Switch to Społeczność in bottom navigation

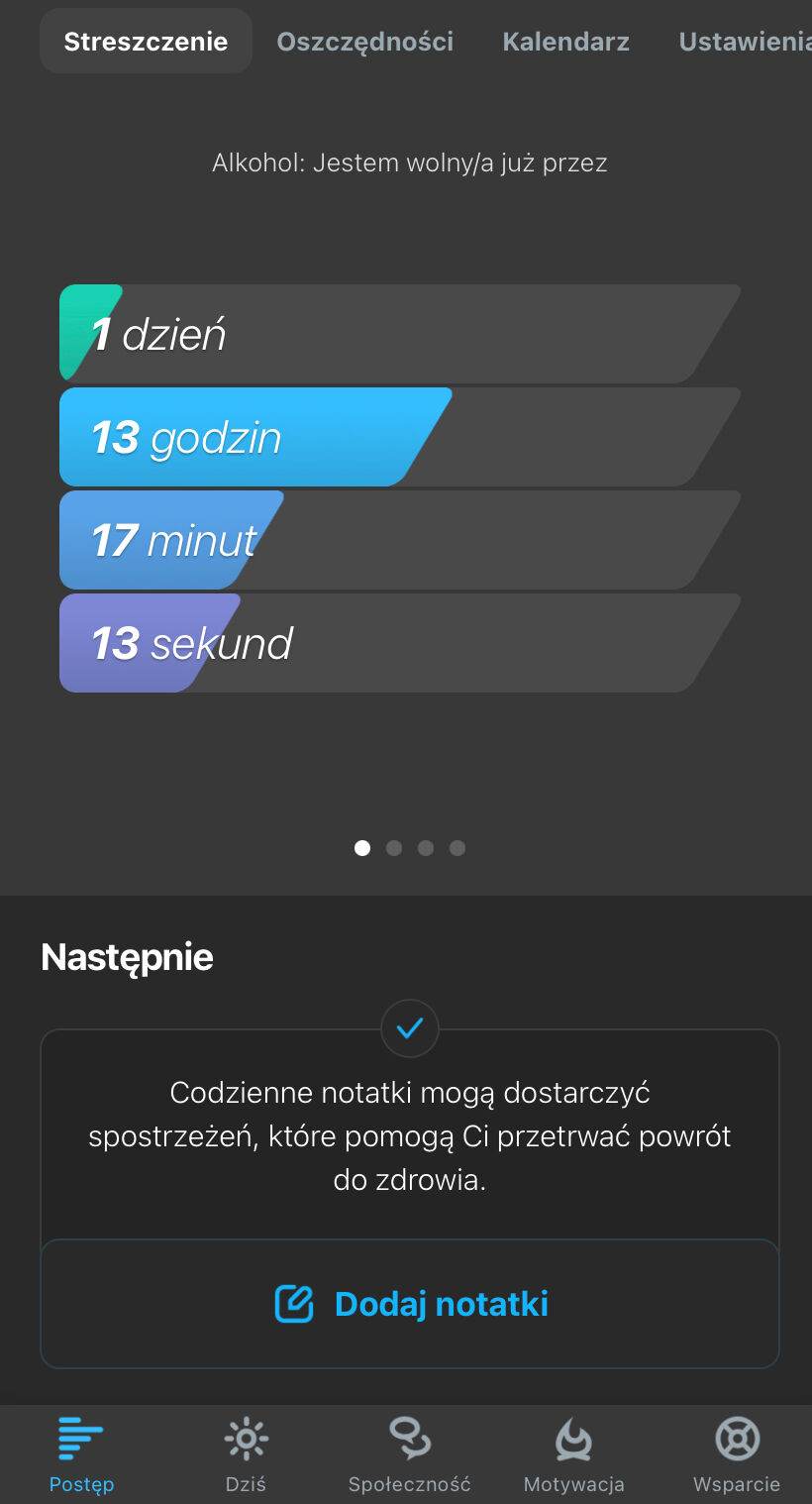409,1453
